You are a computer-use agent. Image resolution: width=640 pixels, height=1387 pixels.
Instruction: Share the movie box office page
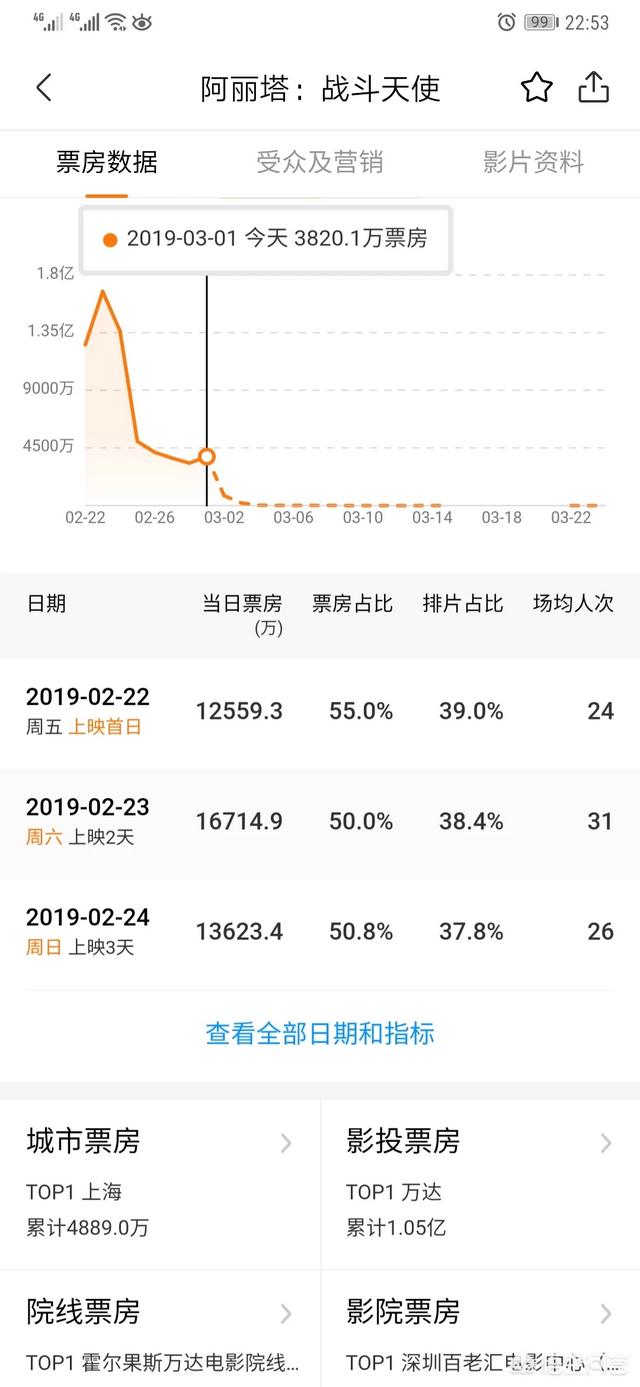pos(594,87)
